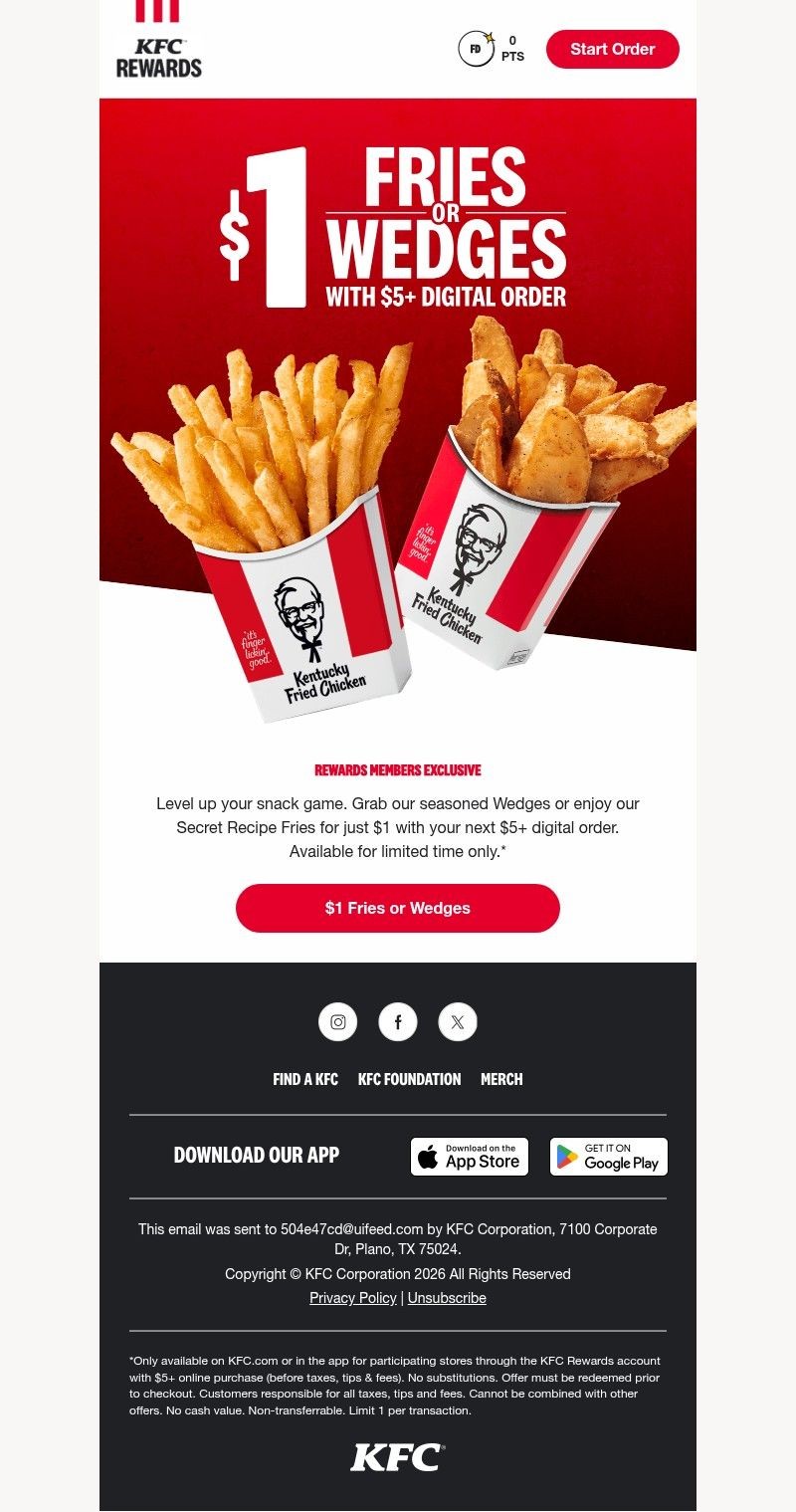This screenshot has height=1512, width=796.
Task: Open the Get It On Google Play badge
Action: point(608,1156)
